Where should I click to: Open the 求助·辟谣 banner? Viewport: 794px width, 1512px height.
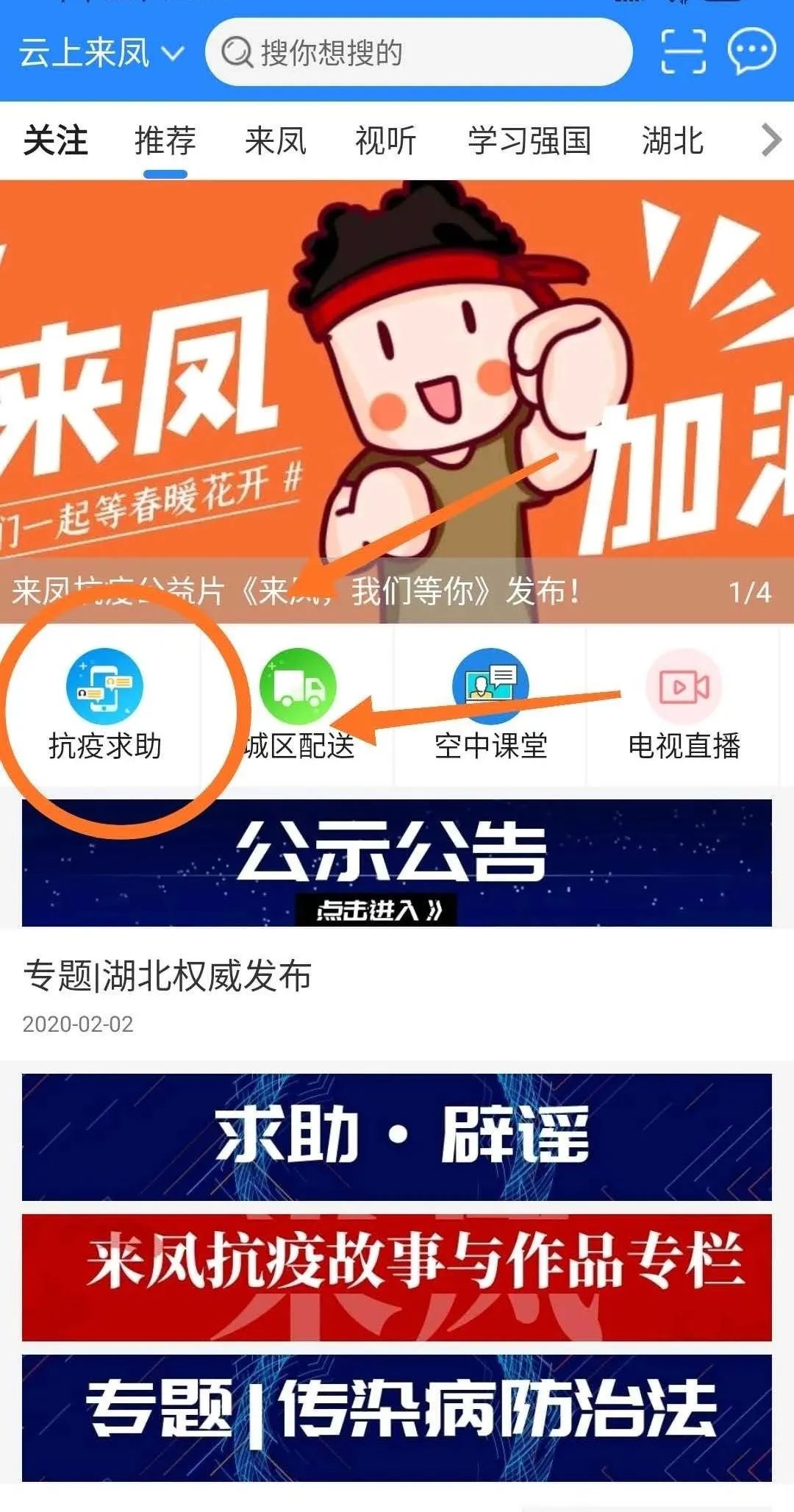coord(397,1136)
